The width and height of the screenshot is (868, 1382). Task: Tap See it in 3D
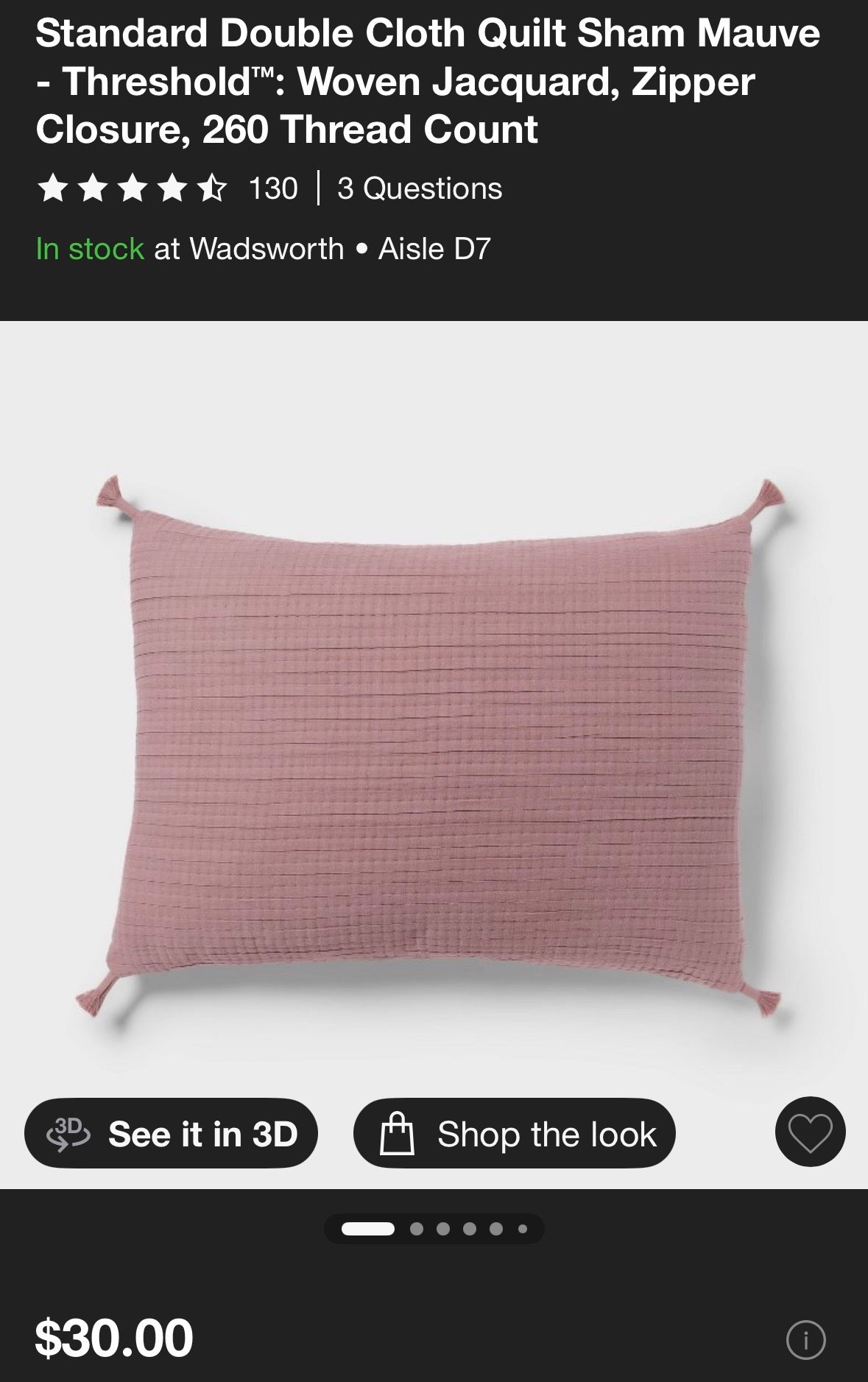pyautogui.click(x=171, y=1134)
